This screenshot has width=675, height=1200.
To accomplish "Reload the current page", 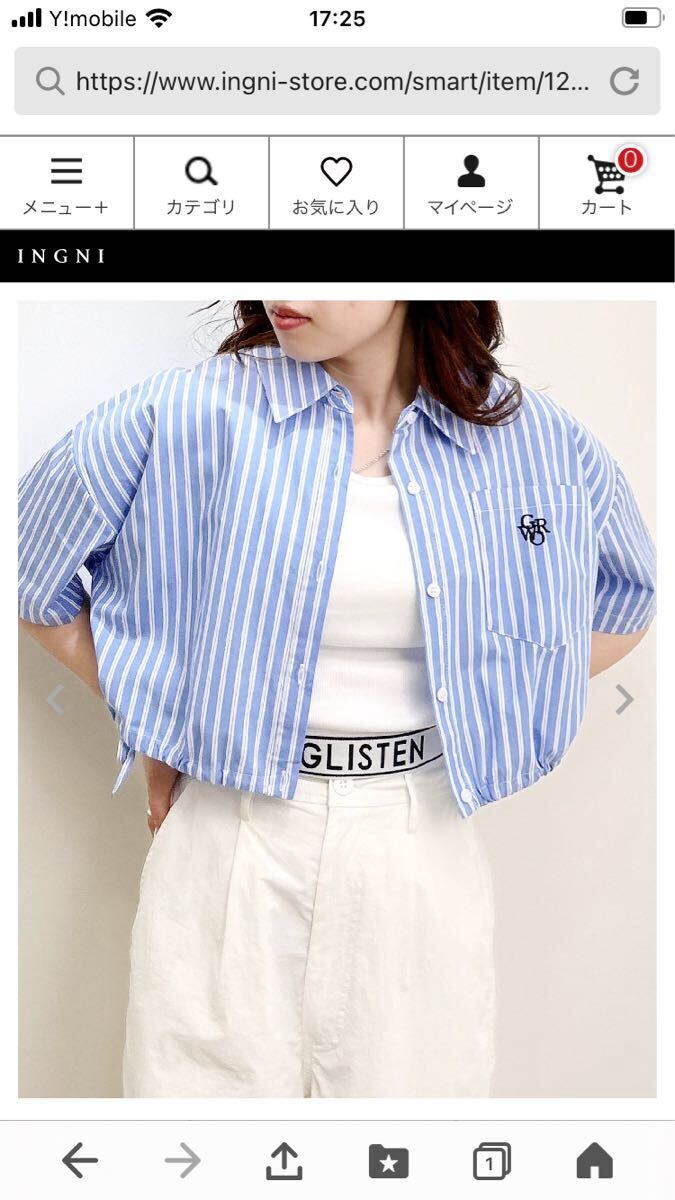I will coord(625,81).
